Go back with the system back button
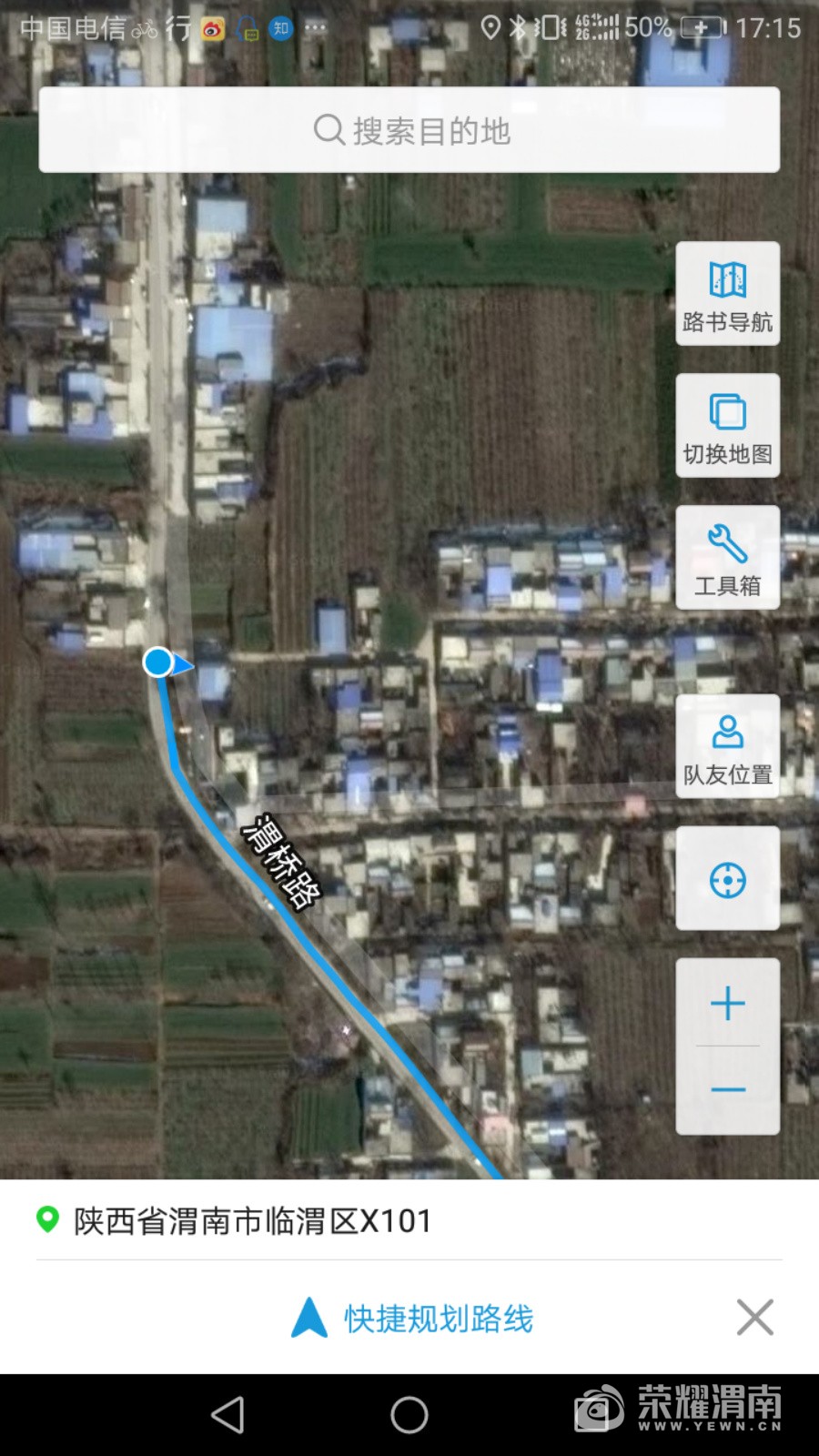This screenshot has height=1456, width=819. [227, 1415]
